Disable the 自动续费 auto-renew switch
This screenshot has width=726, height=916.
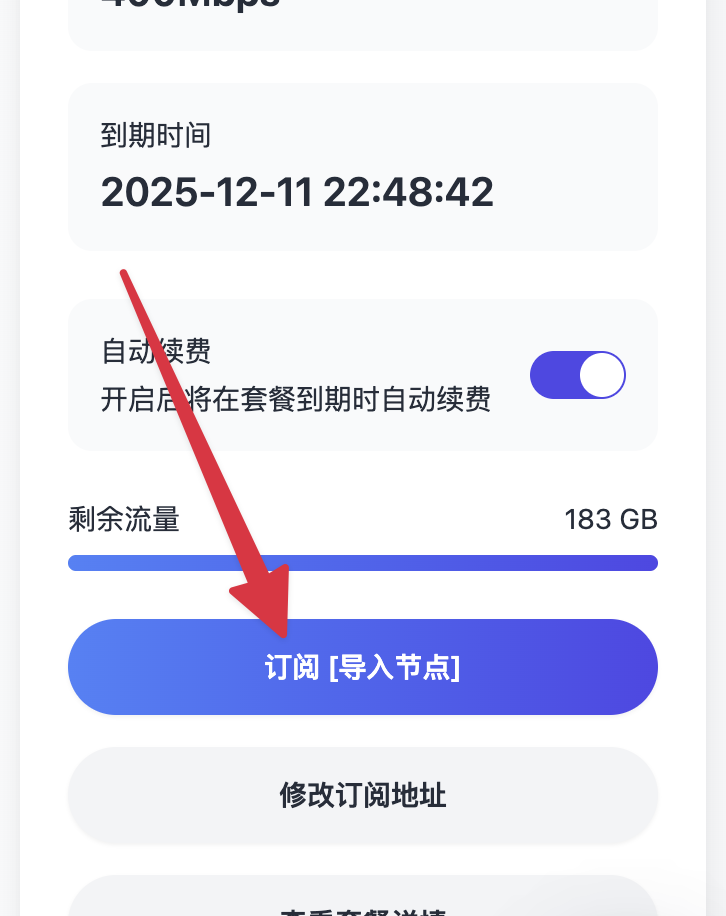(x=578, y=375)
